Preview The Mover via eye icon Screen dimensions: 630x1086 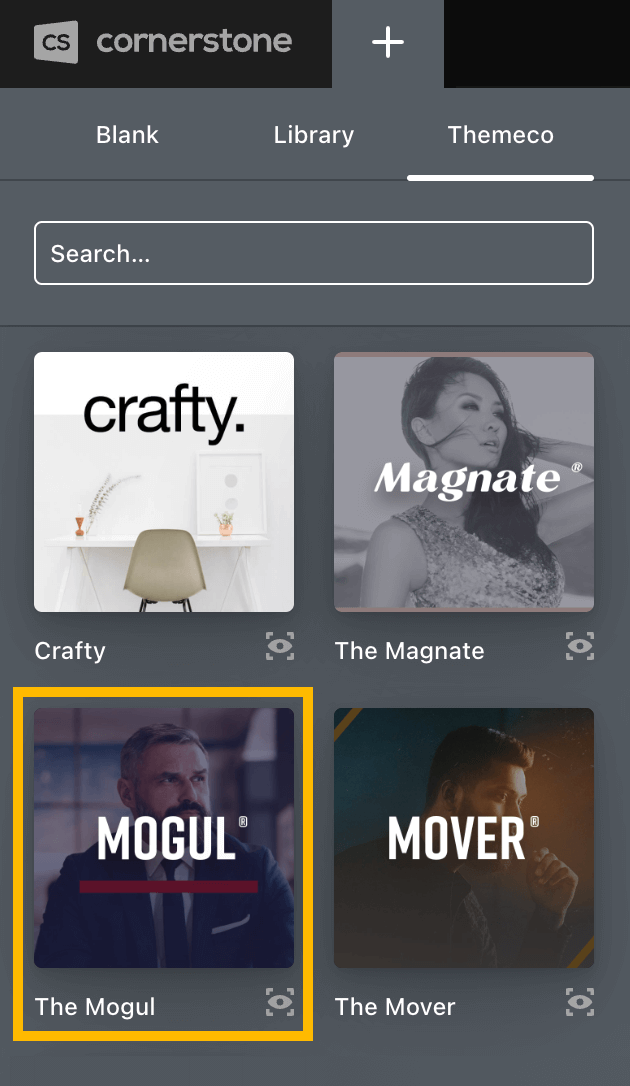tap(580, 1002)
